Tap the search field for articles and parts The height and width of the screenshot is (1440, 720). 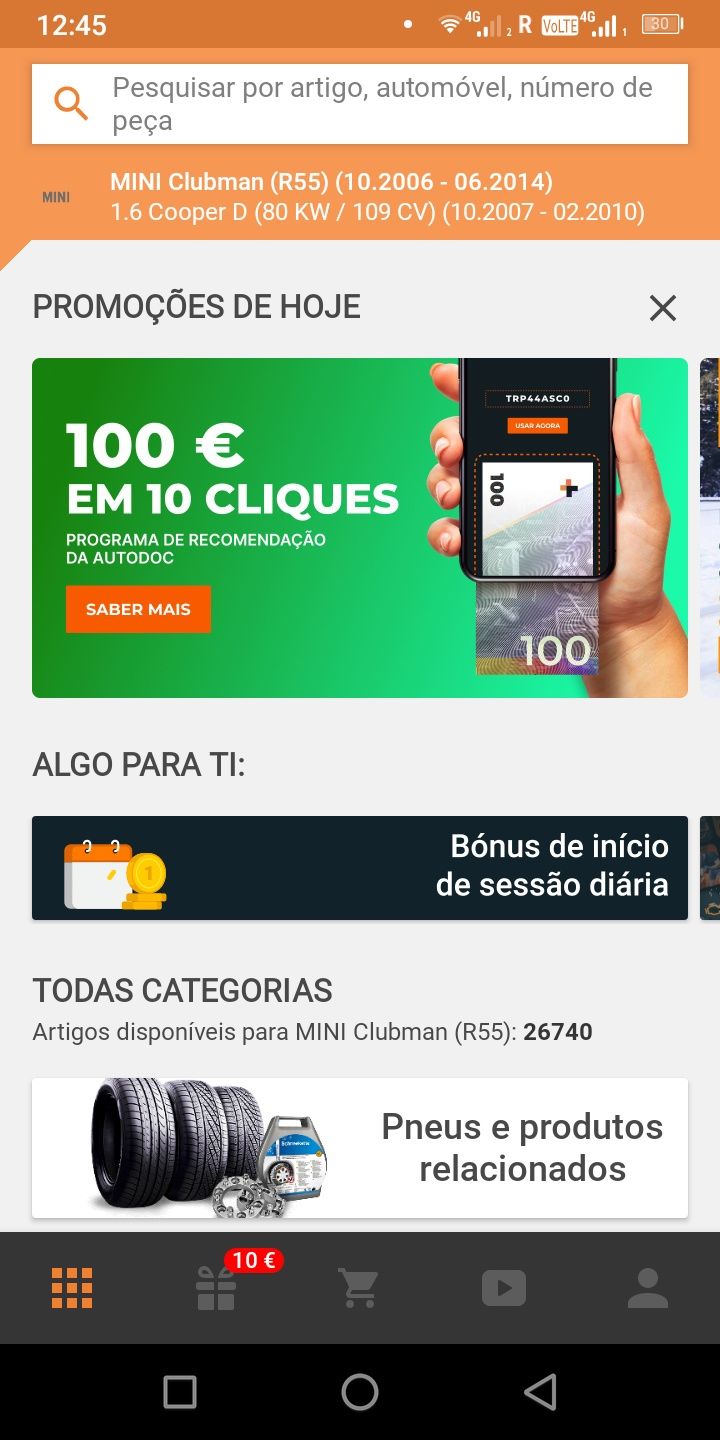380,104
